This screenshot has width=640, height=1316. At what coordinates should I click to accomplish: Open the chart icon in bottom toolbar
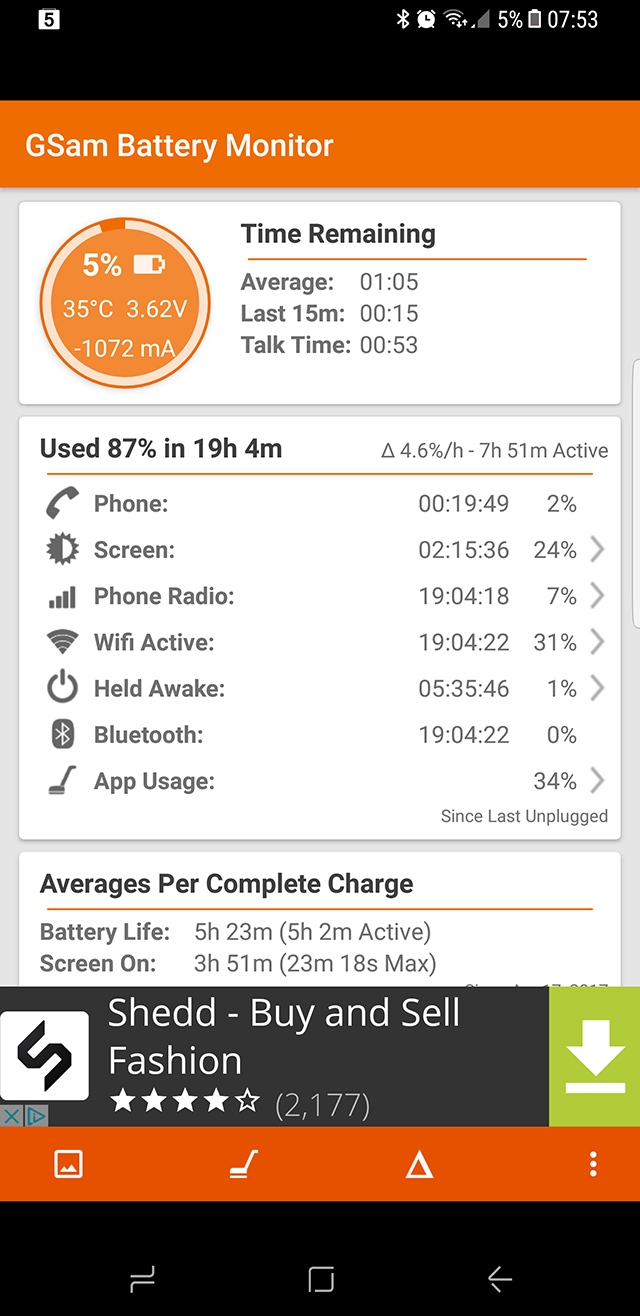[x=68, y=1164]
